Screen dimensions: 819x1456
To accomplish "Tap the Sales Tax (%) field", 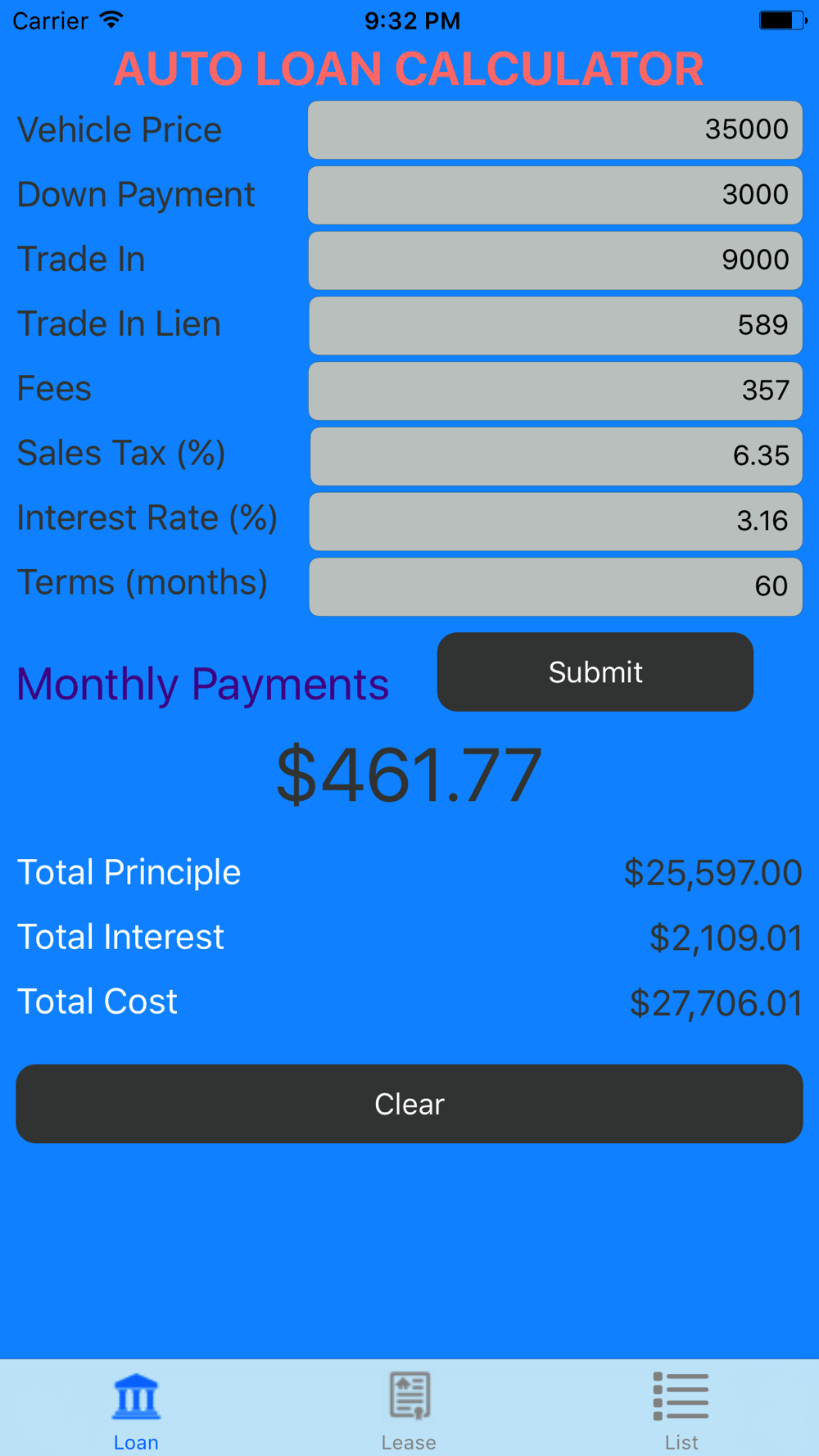I will 556,455.
